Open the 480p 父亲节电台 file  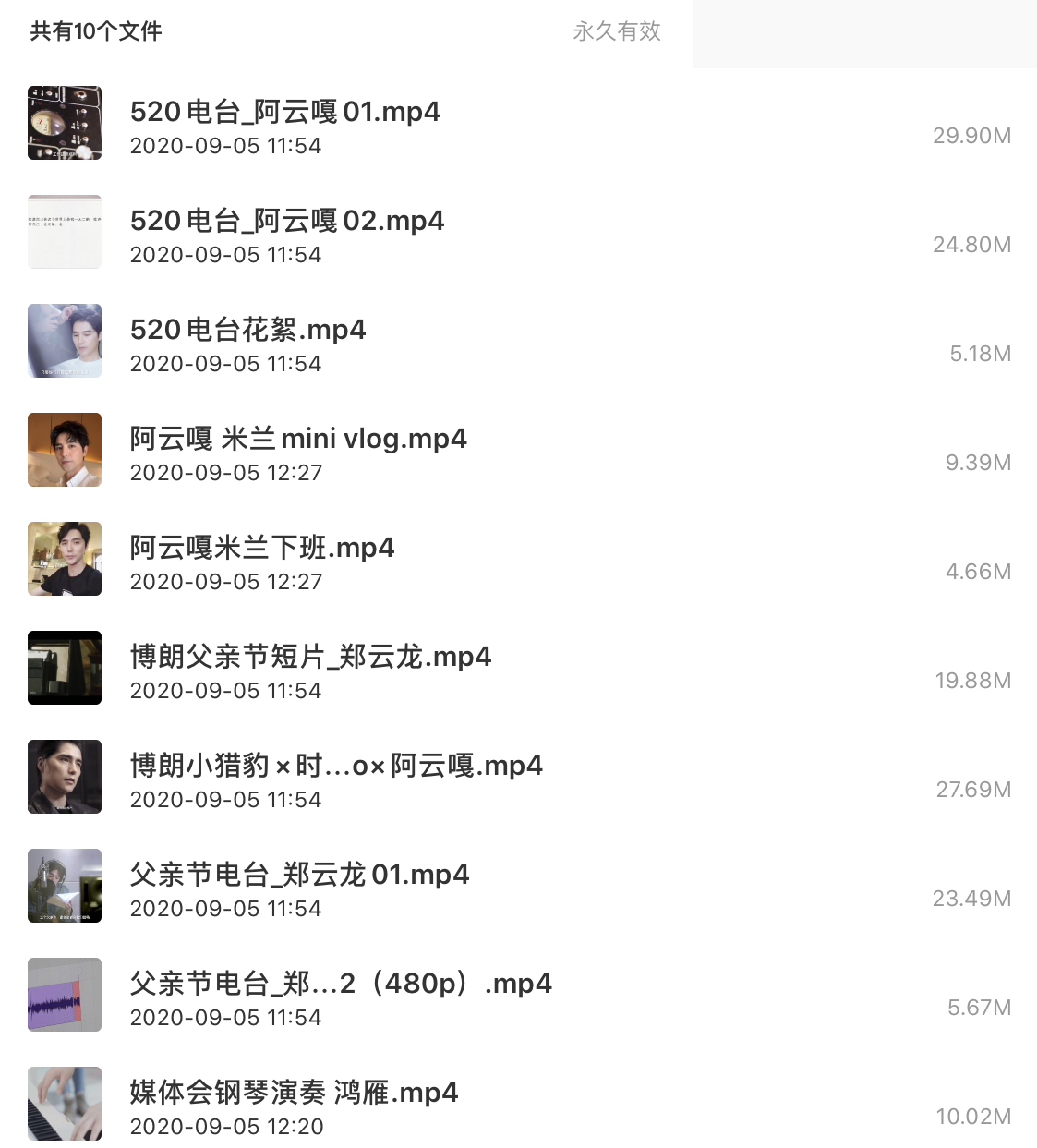[x=341, y=985]
